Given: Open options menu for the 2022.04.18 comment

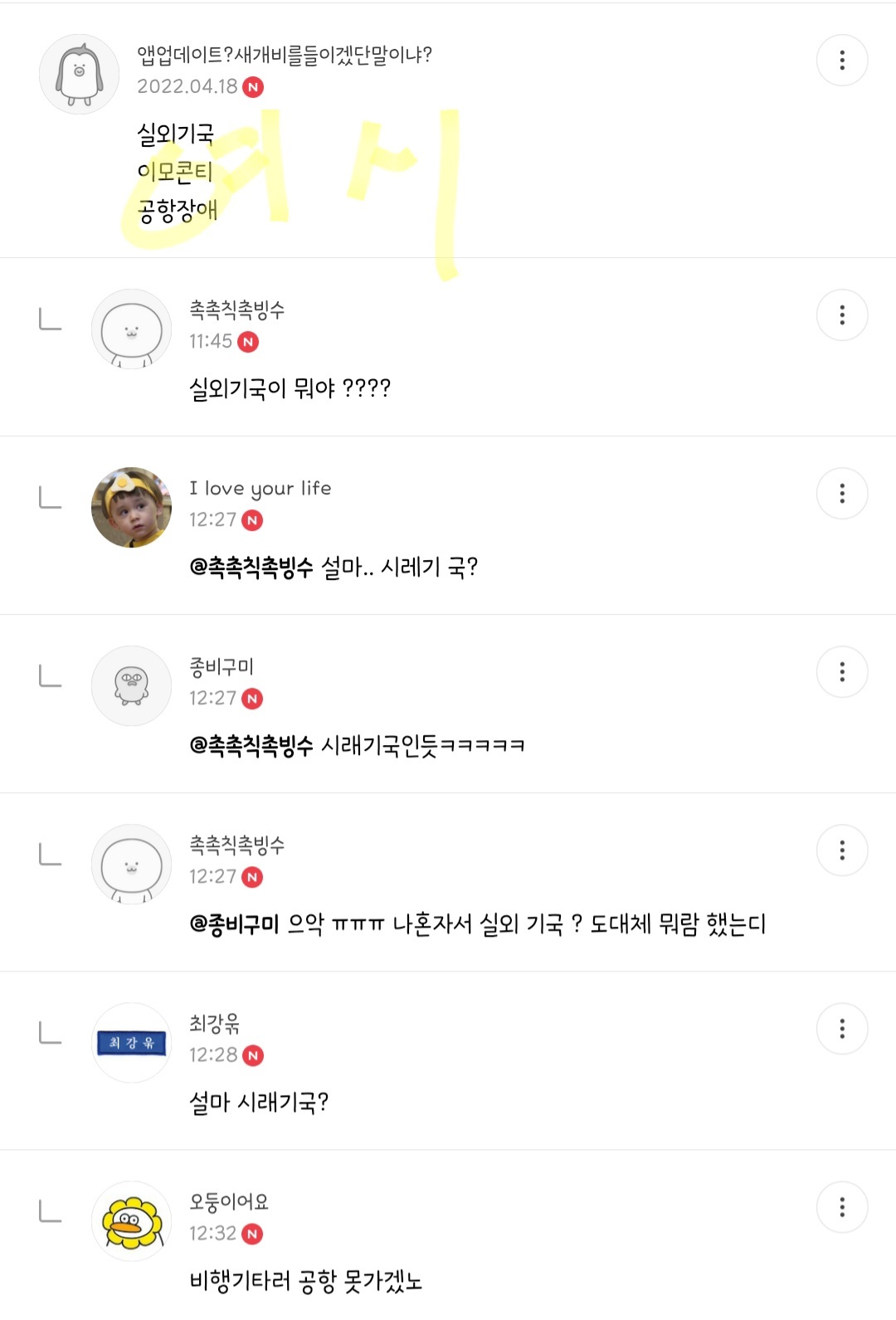Looking at the screenshot, I should click(842, 61).
